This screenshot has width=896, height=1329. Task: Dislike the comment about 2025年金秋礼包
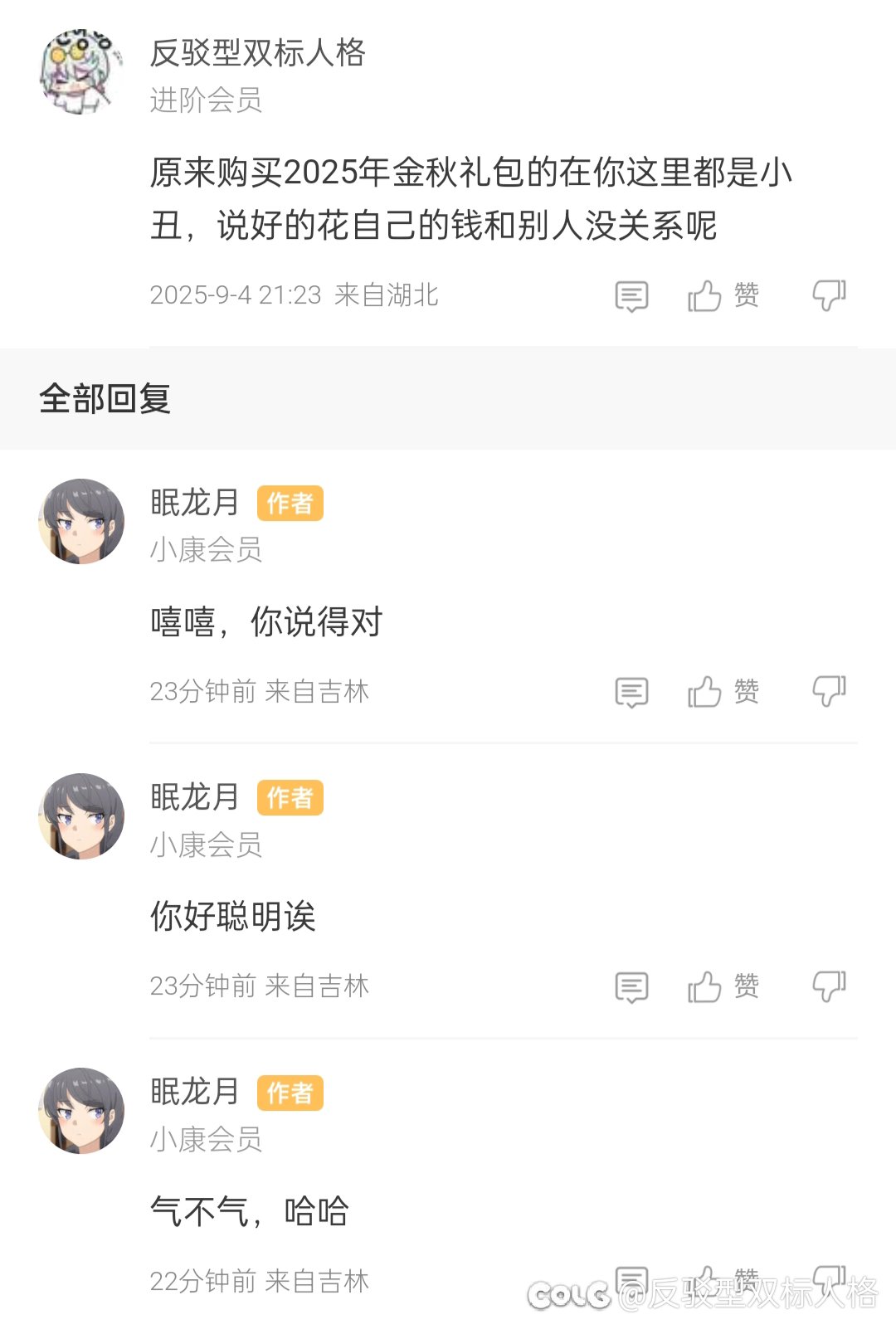pyautogui.click(x=829, y=295)
